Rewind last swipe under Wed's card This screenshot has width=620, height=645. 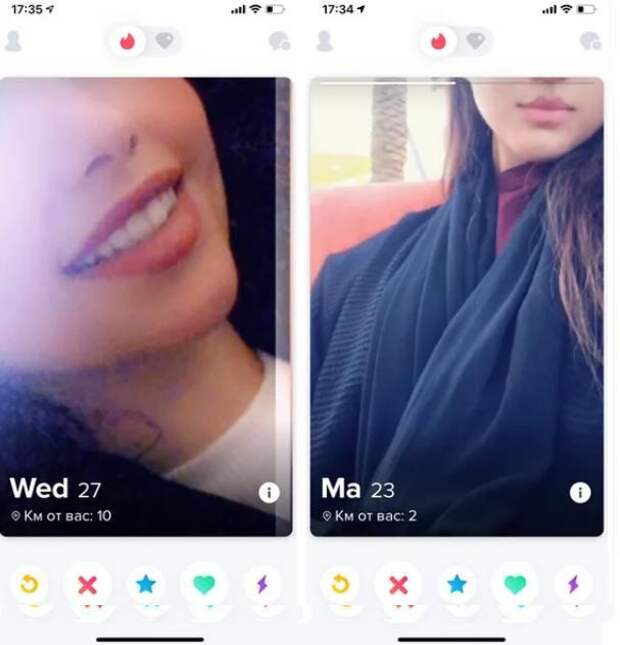[x=29, y=584]
